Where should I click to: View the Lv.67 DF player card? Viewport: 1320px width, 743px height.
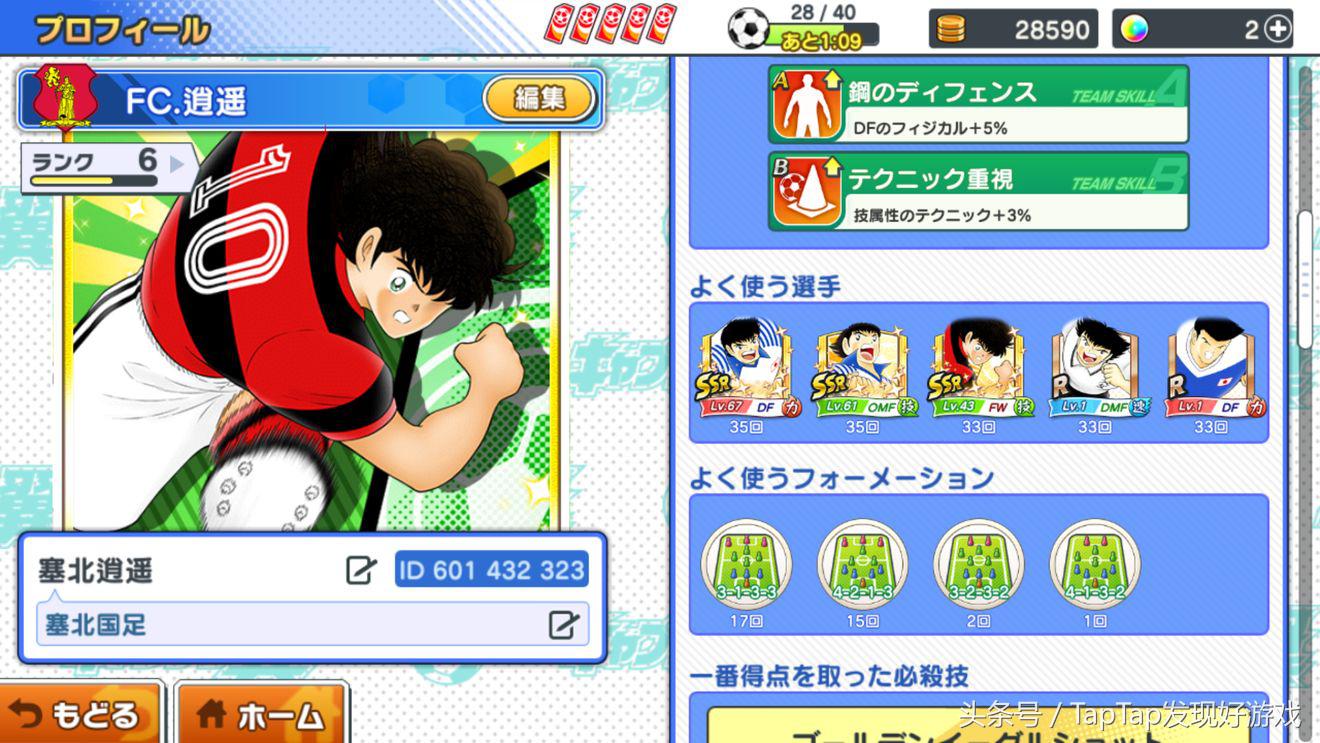746,368
